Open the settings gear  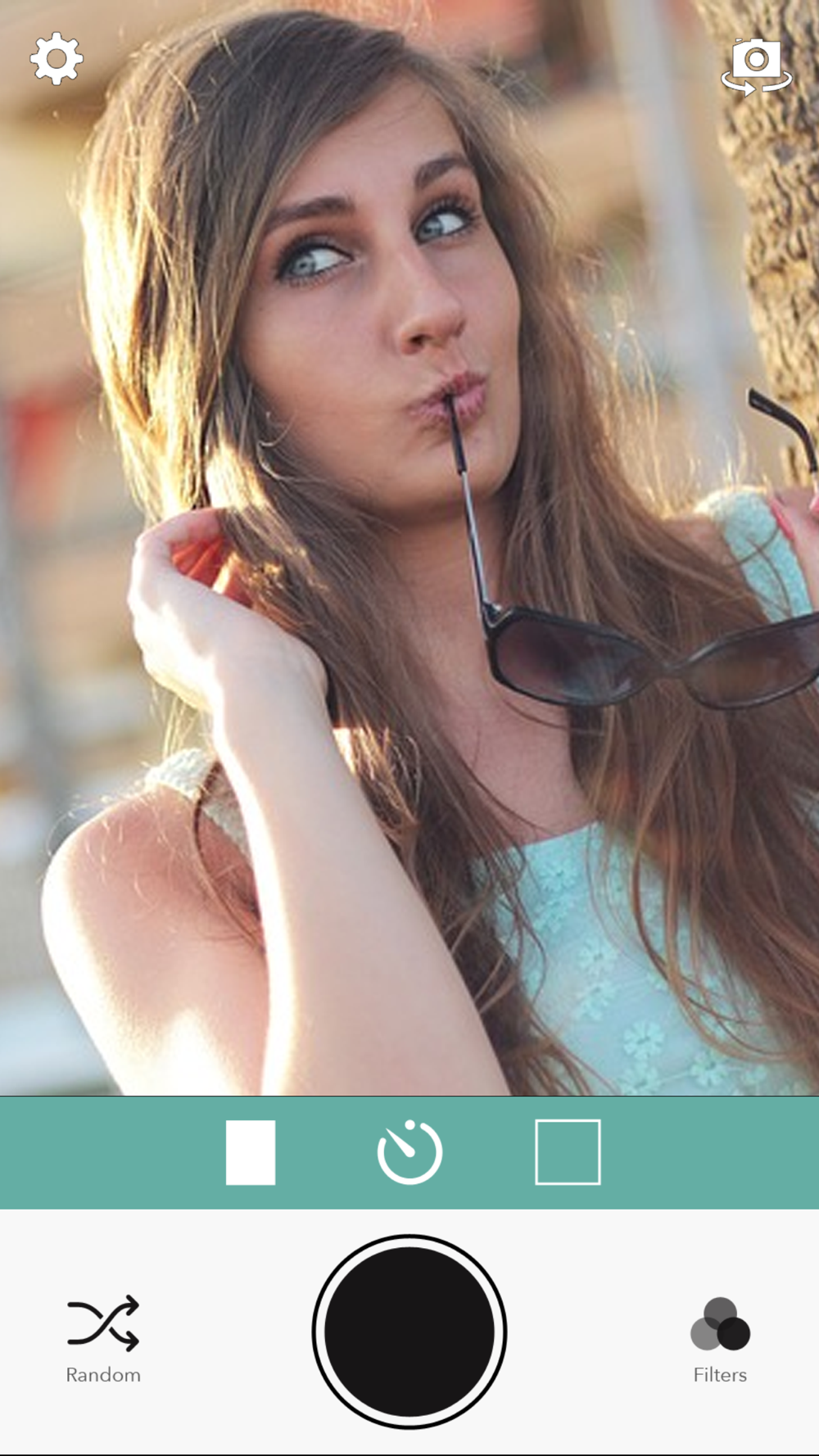click(x=57, y=58)
